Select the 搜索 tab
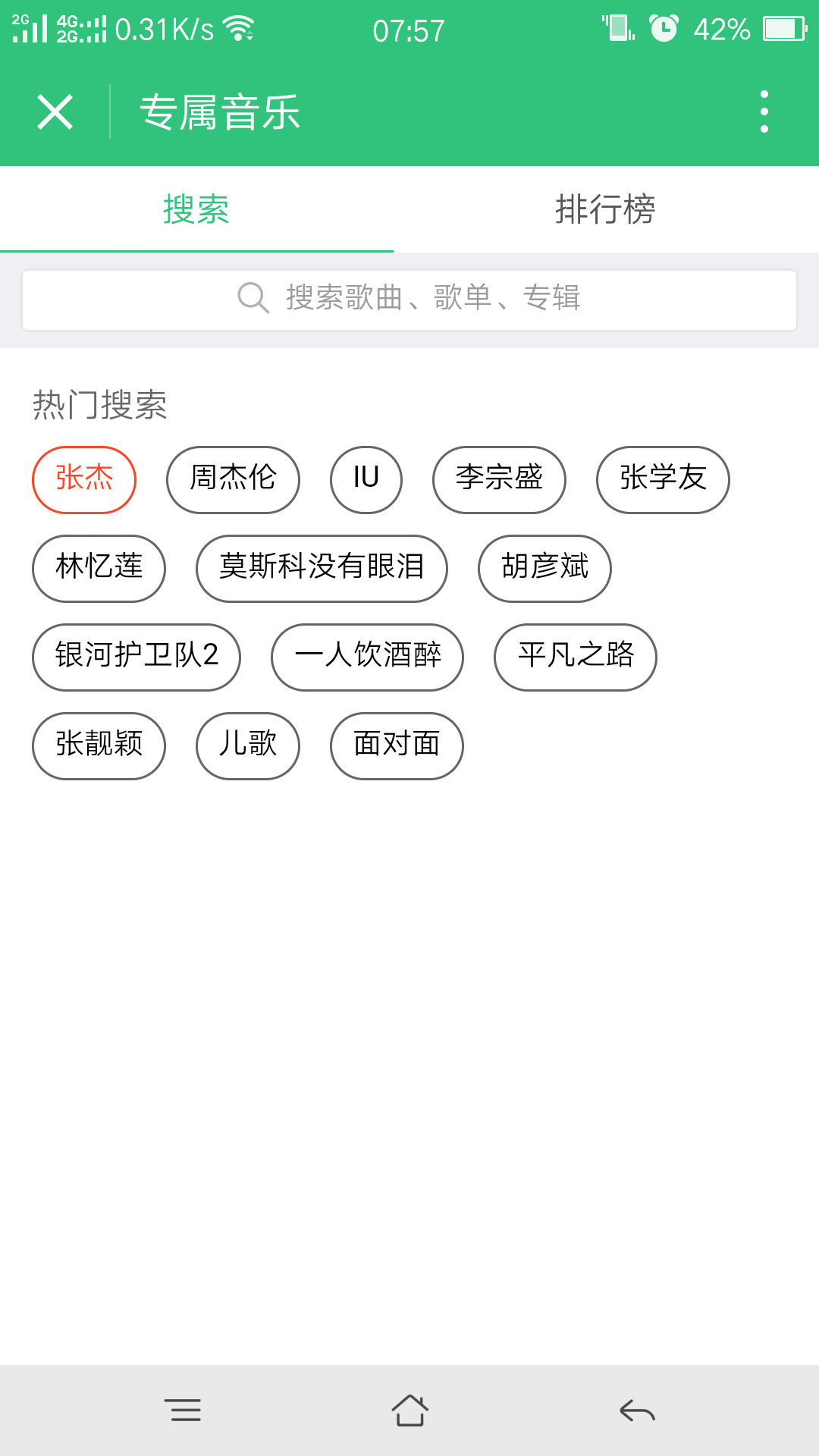Screen dimensions: 819x1456 point(196,209)
